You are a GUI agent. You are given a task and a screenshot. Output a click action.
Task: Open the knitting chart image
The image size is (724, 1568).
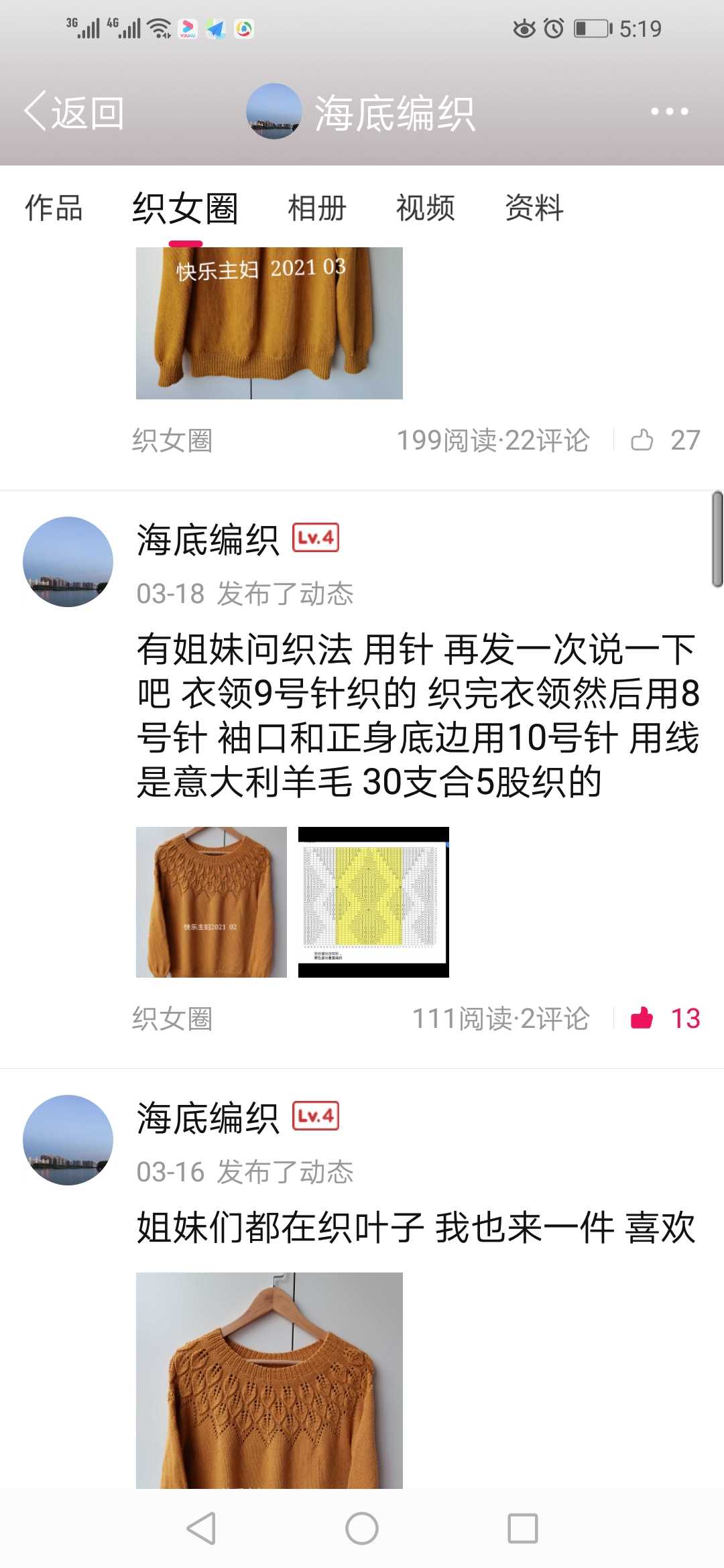tap(373, 902)
